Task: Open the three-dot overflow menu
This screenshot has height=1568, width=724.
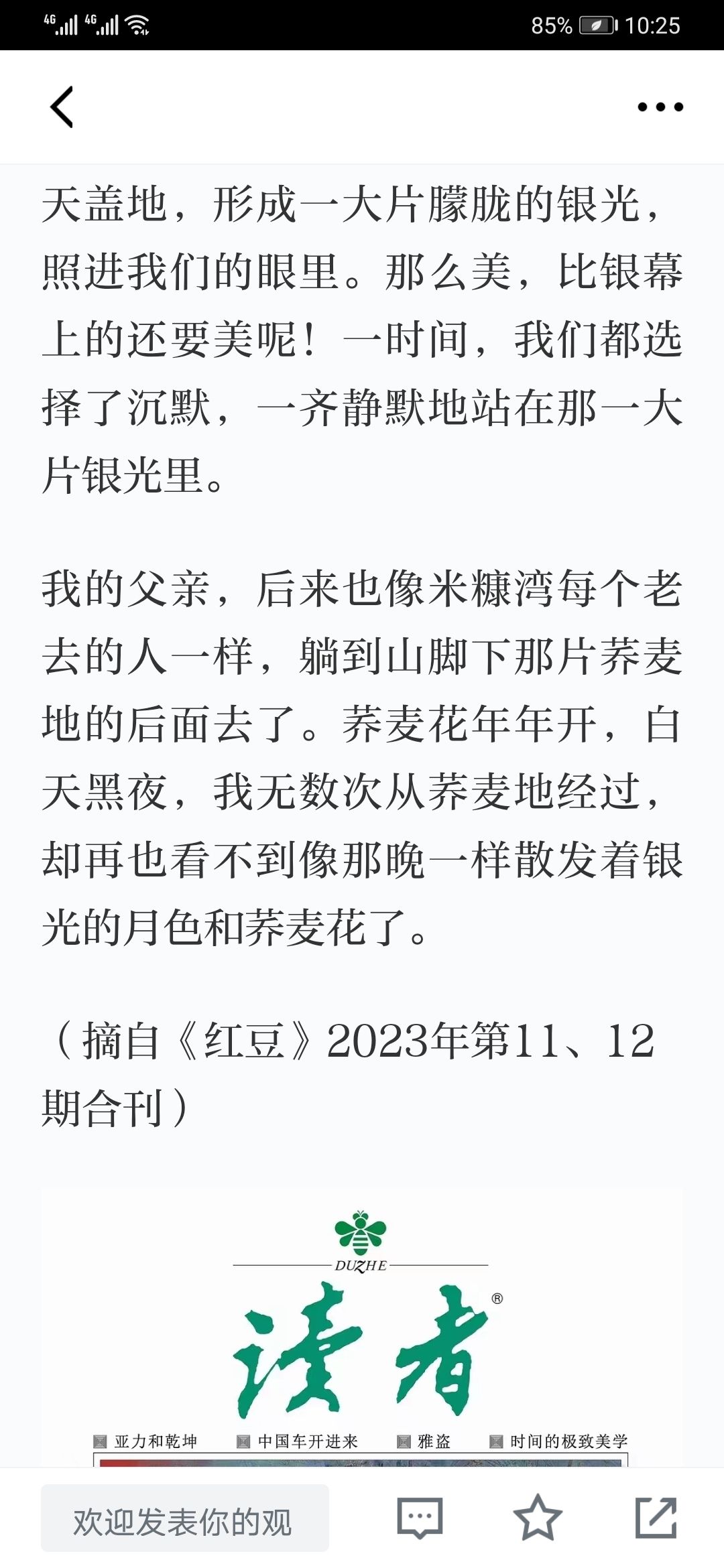Action: point(660,107)
